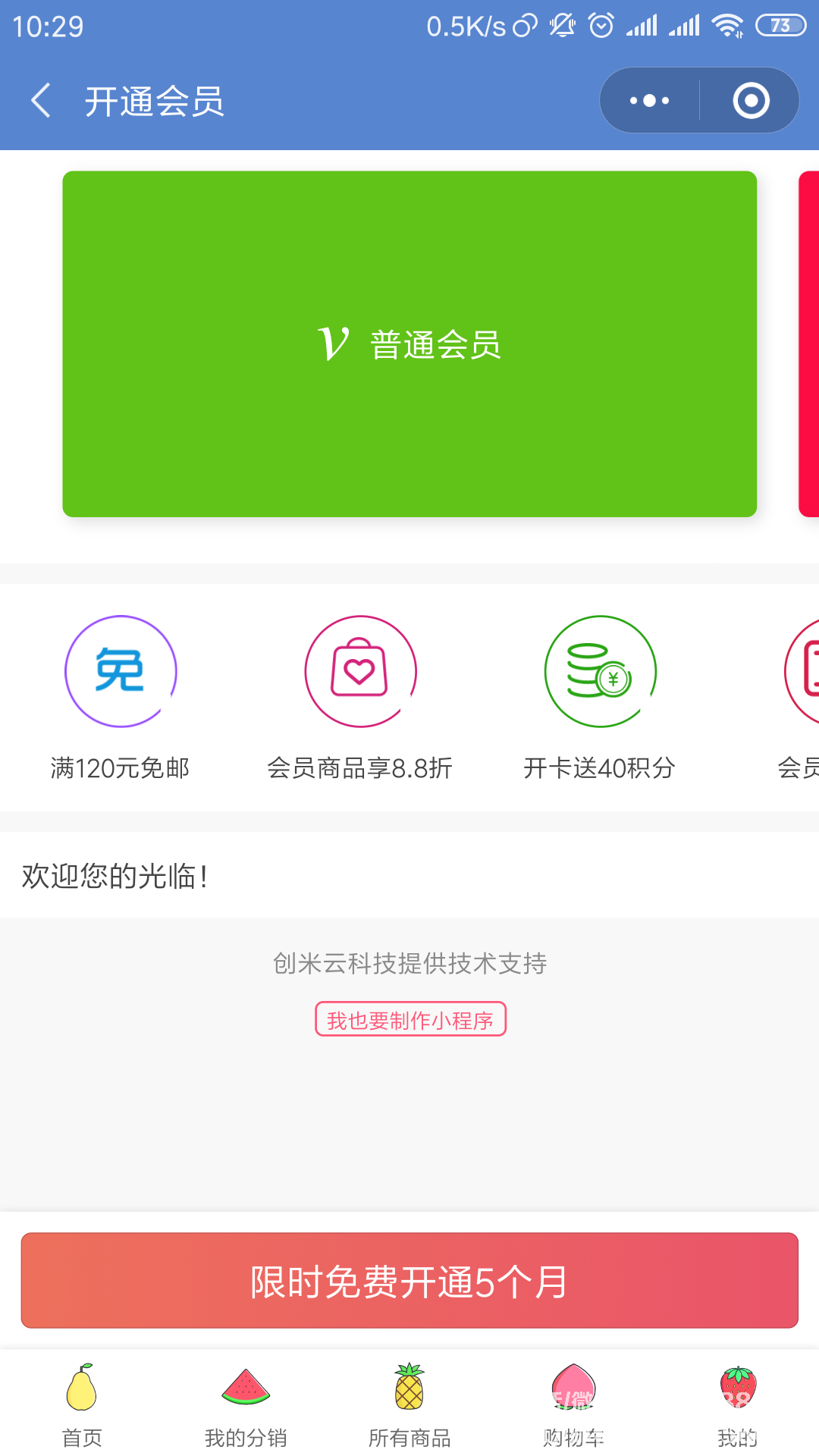Select the 普通会员 green card
Image resolution: width=819 pixels, height=1456 pixels.
coord(409,344)
